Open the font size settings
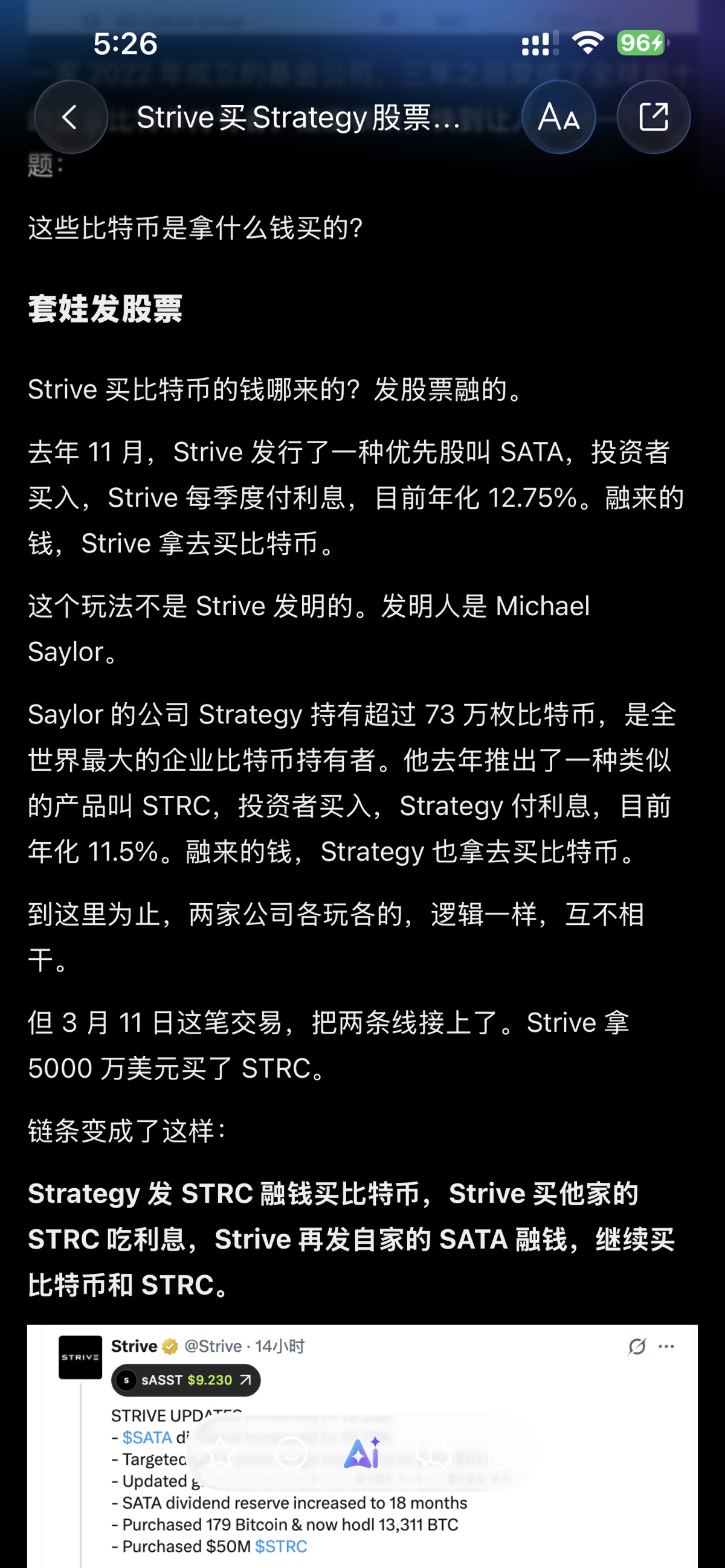The width and height of the screenshot is (725, 1568). coord(558,117)
